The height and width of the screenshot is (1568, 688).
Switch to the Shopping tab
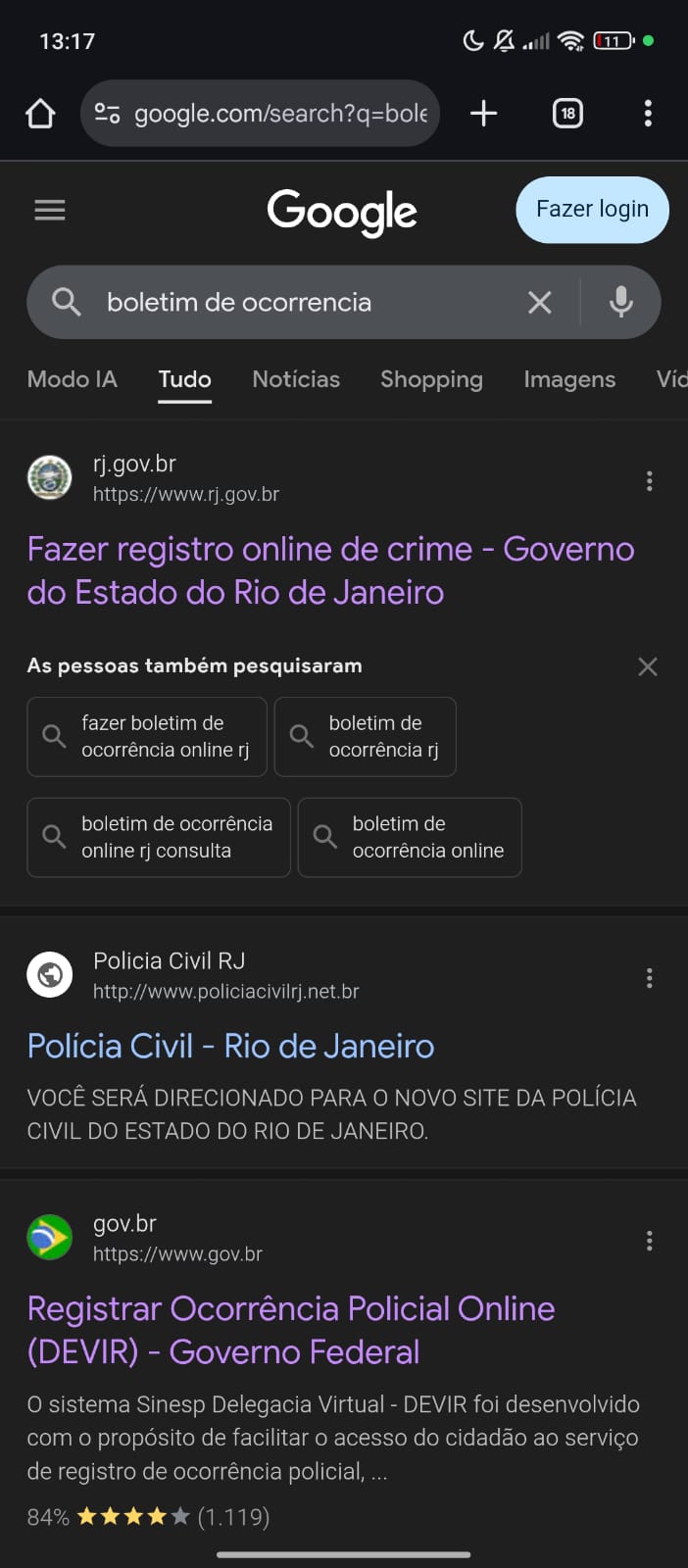tap(431, 379)
